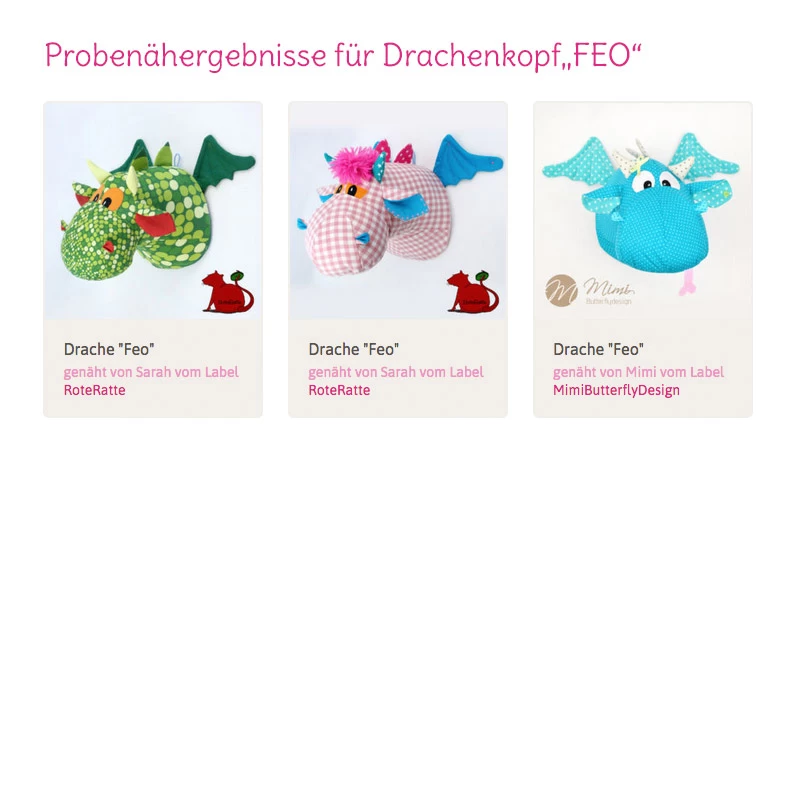Follow the MimiButterflyDesign label link

(x=616, y=390)
